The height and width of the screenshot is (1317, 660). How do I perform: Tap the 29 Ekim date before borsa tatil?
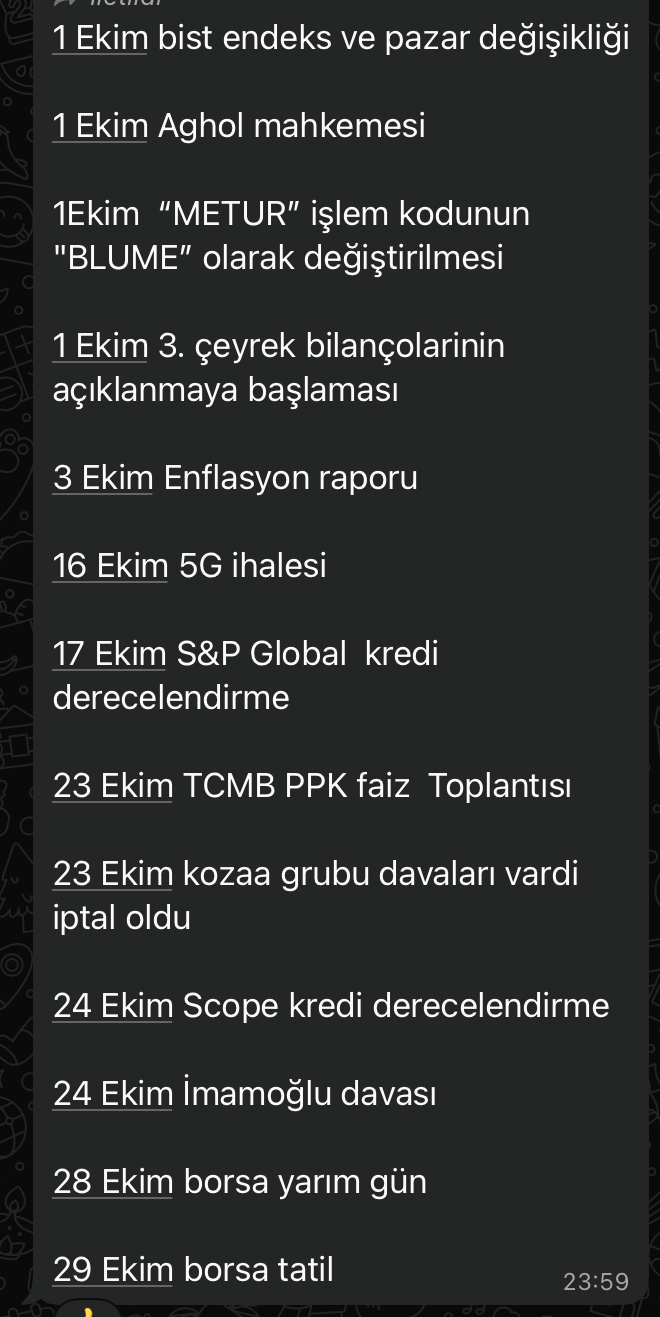tap(113, 1270)
